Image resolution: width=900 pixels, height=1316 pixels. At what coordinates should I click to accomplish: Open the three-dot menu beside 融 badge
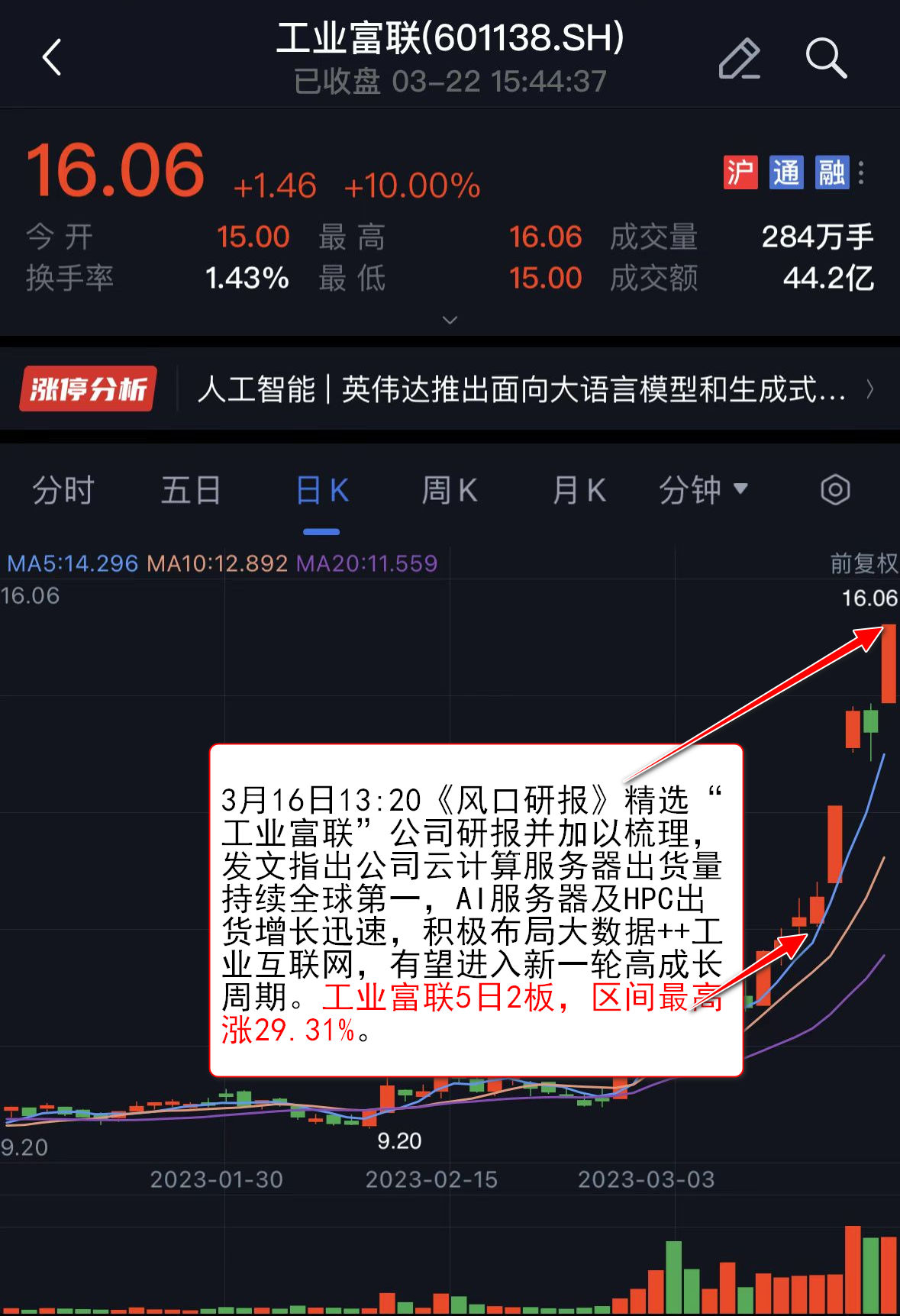(x=861, y=173)
